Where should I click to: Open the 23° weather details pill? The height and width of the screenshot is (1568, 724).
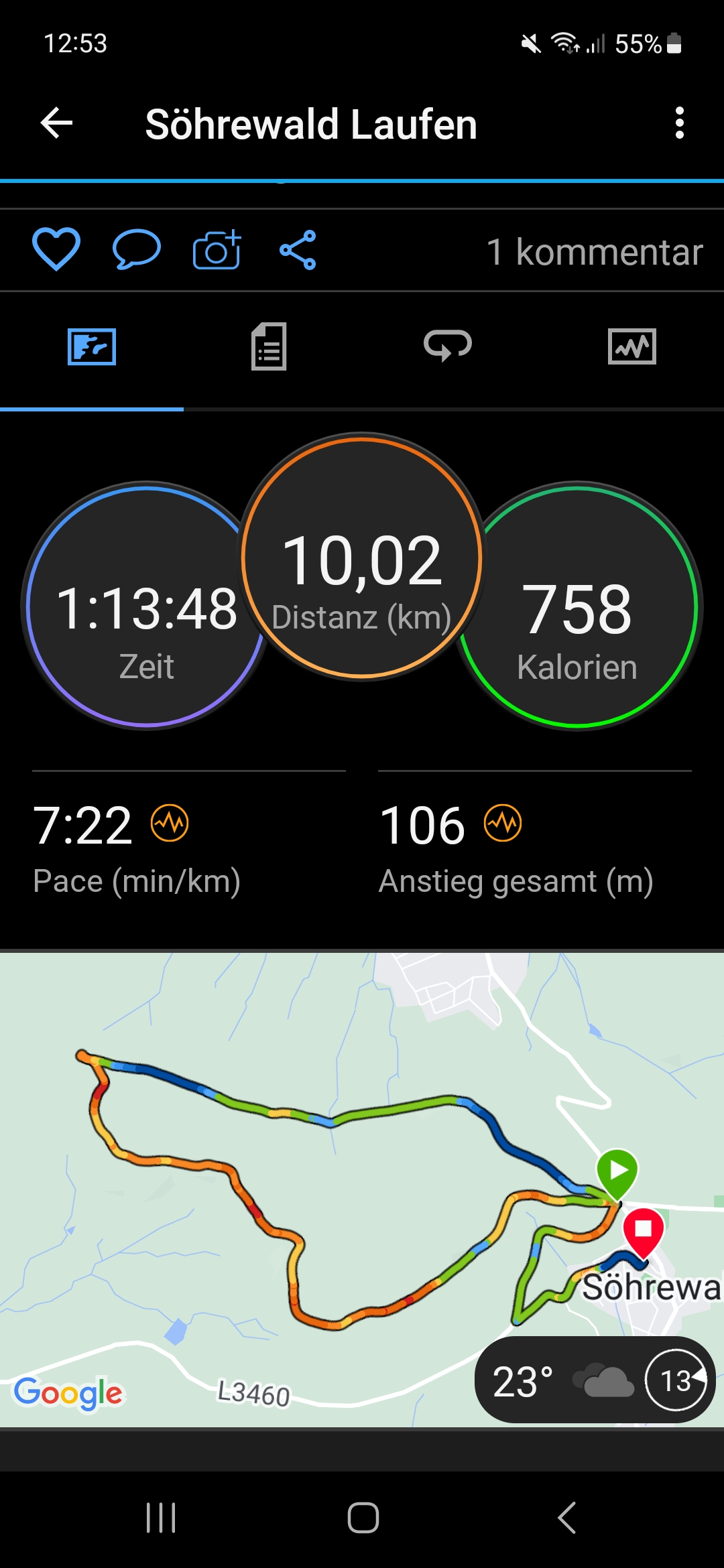coord(594,1380)
